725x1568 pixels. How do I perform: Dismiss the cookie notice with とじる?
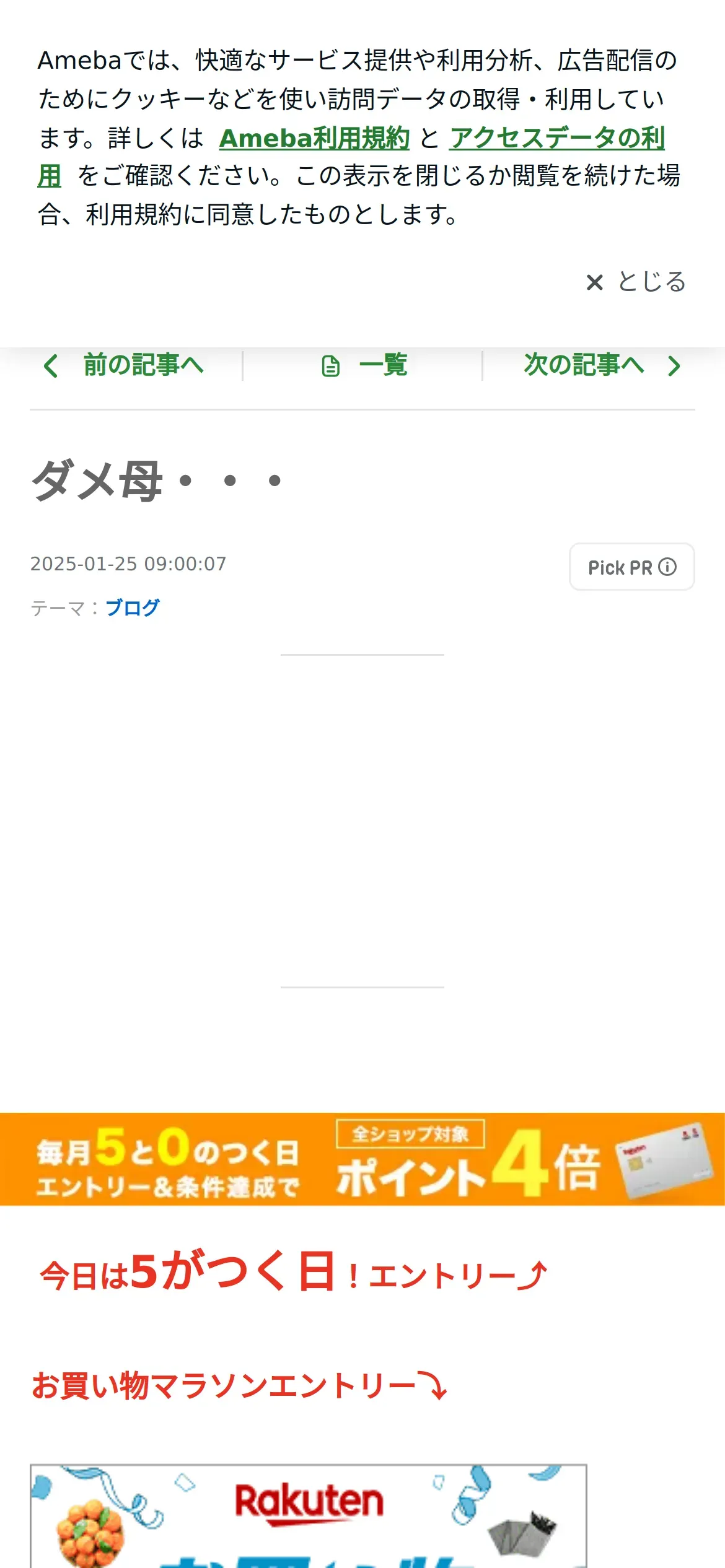click(636, 282)
